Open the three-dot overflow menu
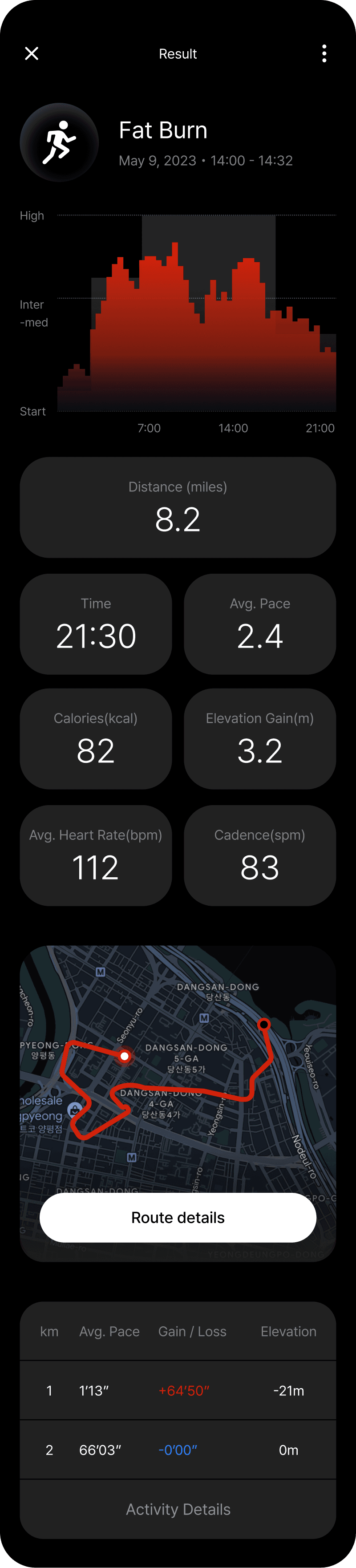The height and width of the screenshot is (1568, 356). pyautogui.click(x=324, y=53)
